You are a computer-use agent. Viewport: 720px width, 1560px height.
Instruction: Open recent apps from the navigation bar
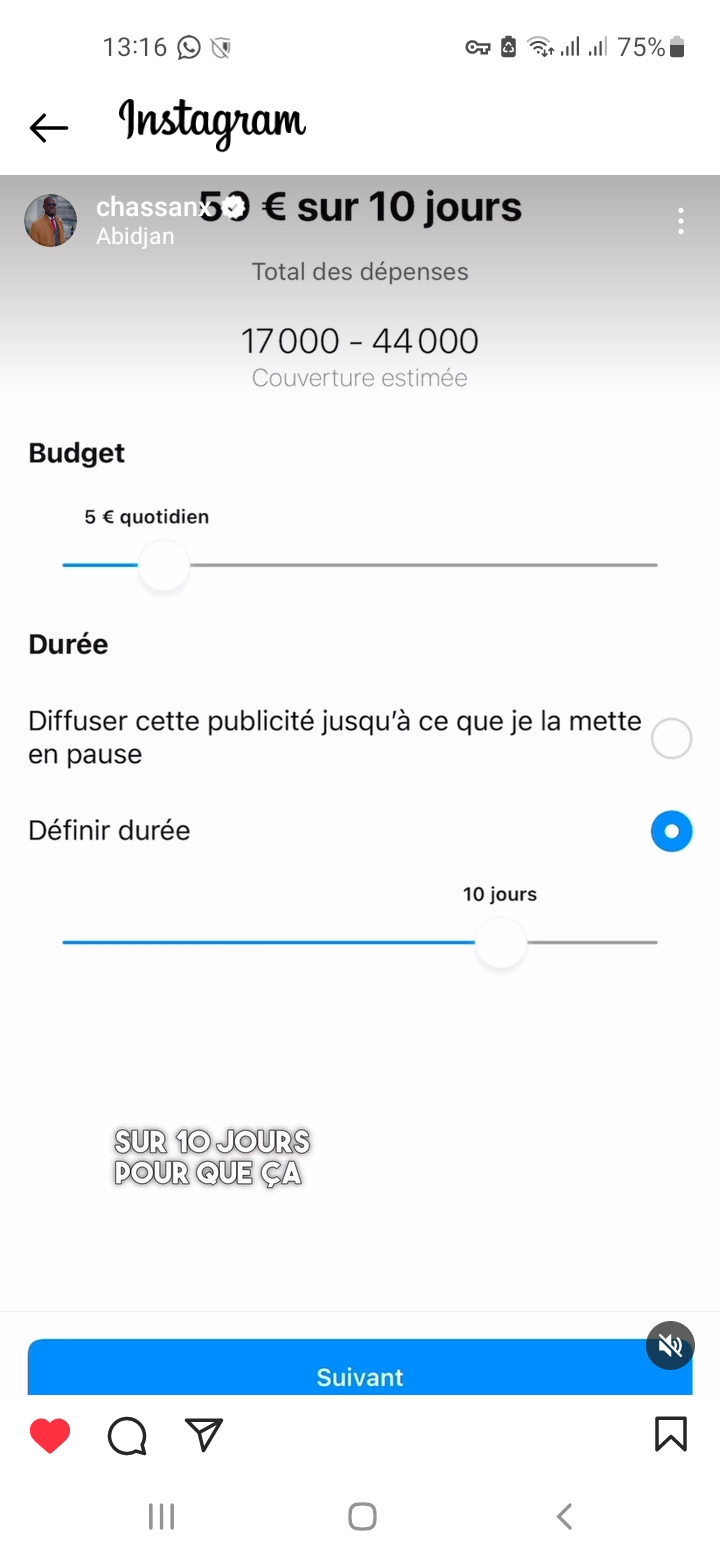tap(161, 1516)
